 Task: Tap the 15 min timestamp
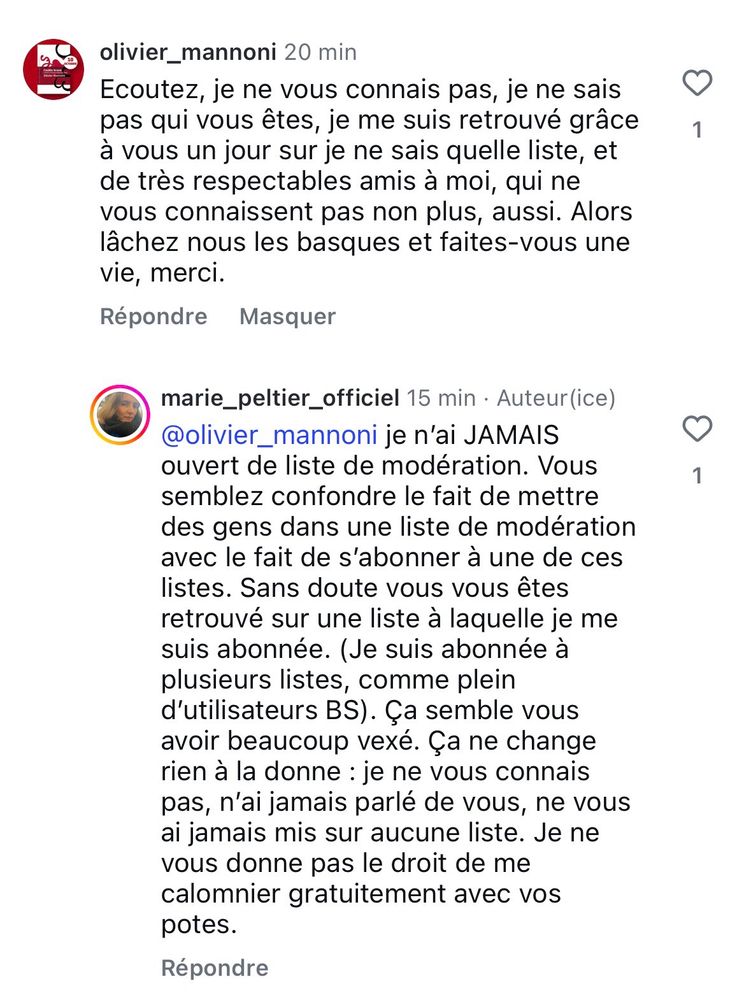pos(442,397)
